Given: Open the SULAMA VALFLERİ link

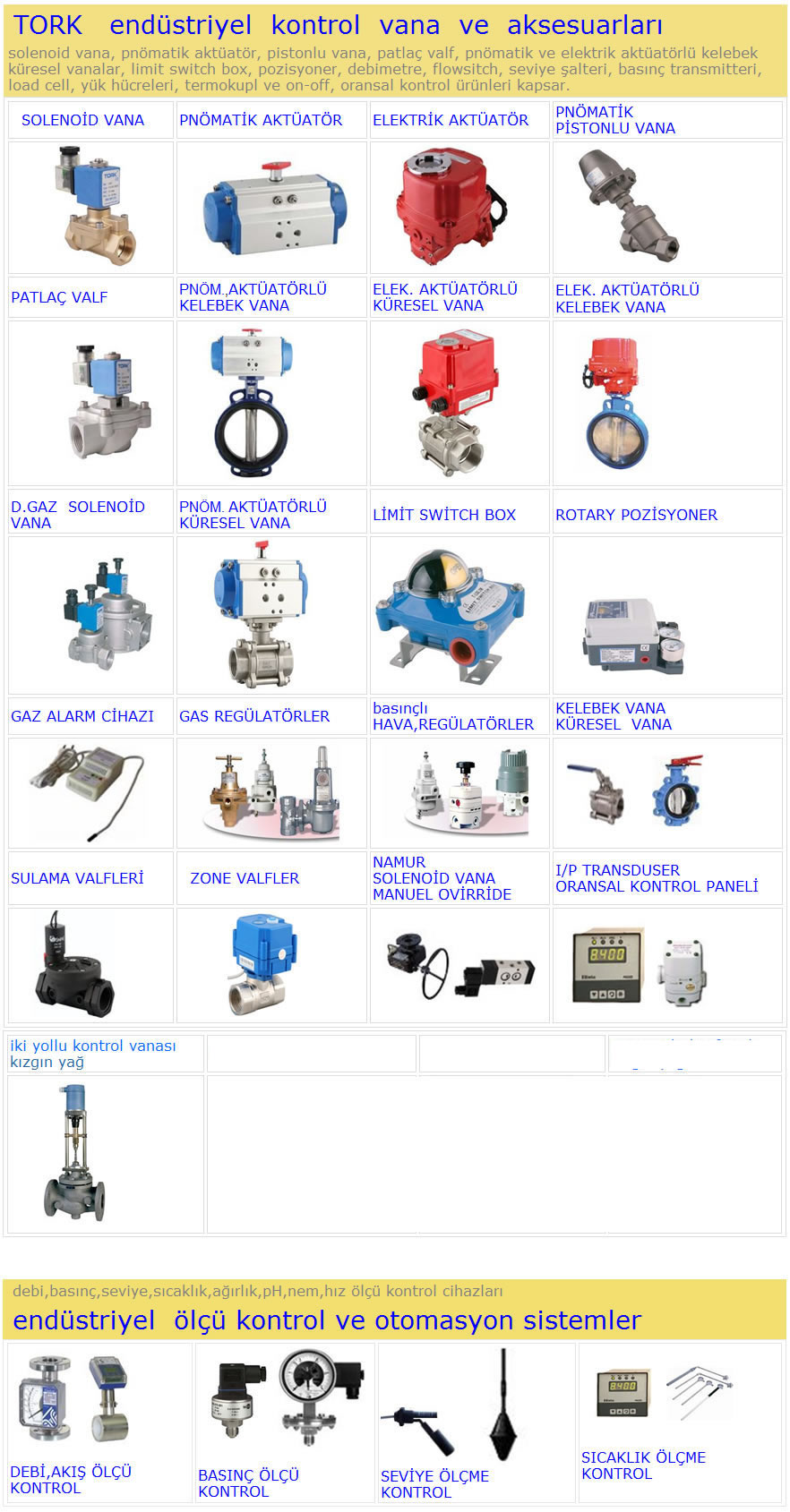Looking at the screenshot, I should tap(77, 878).
